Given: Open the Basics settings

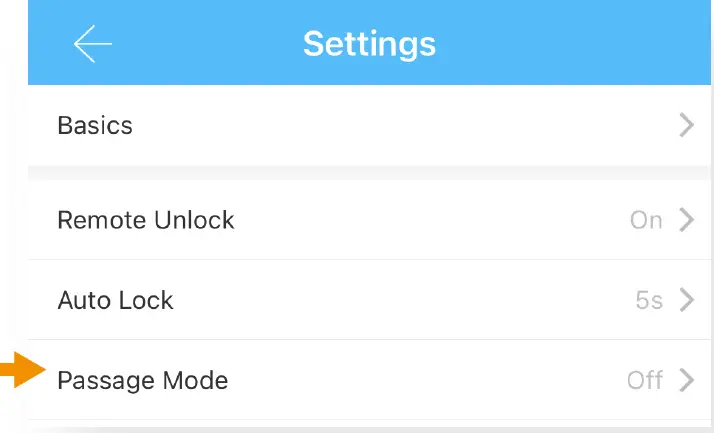Looking at the screenshot, I should click(370, 126).
